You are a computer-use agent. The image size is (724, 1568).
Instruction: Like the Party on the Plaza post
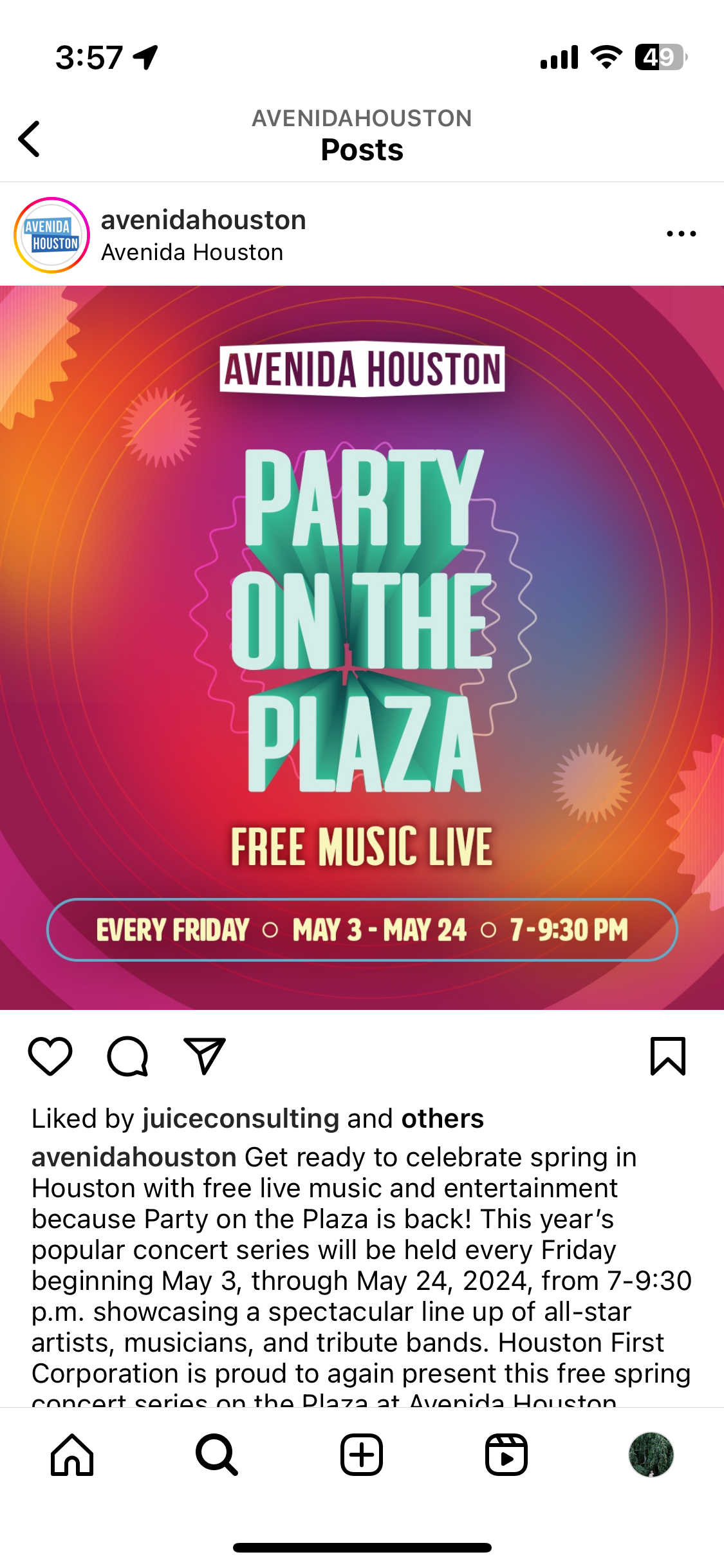click(x=50, y=1056)
